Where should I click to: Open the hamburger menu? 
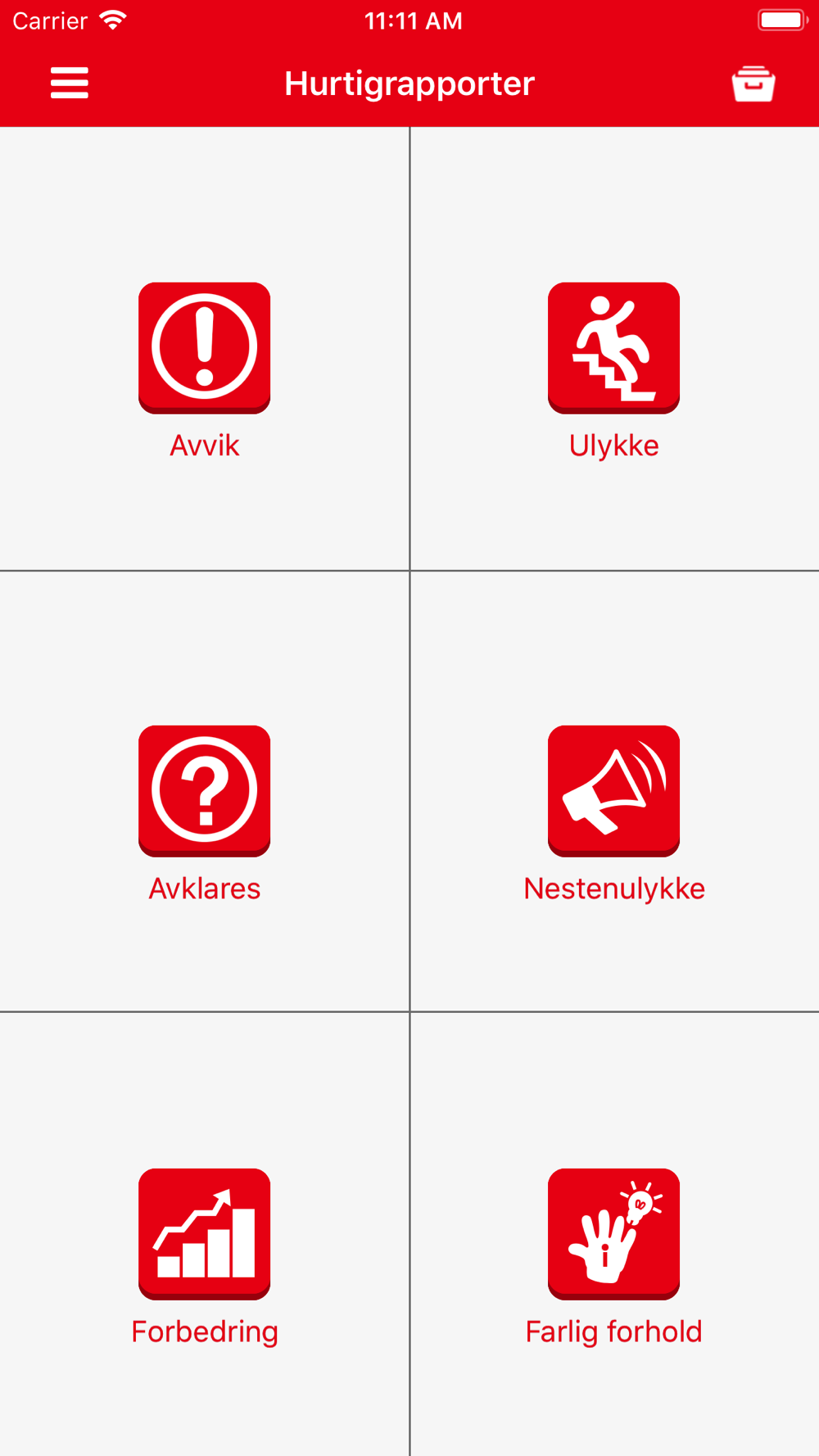[x=70, y=83]
